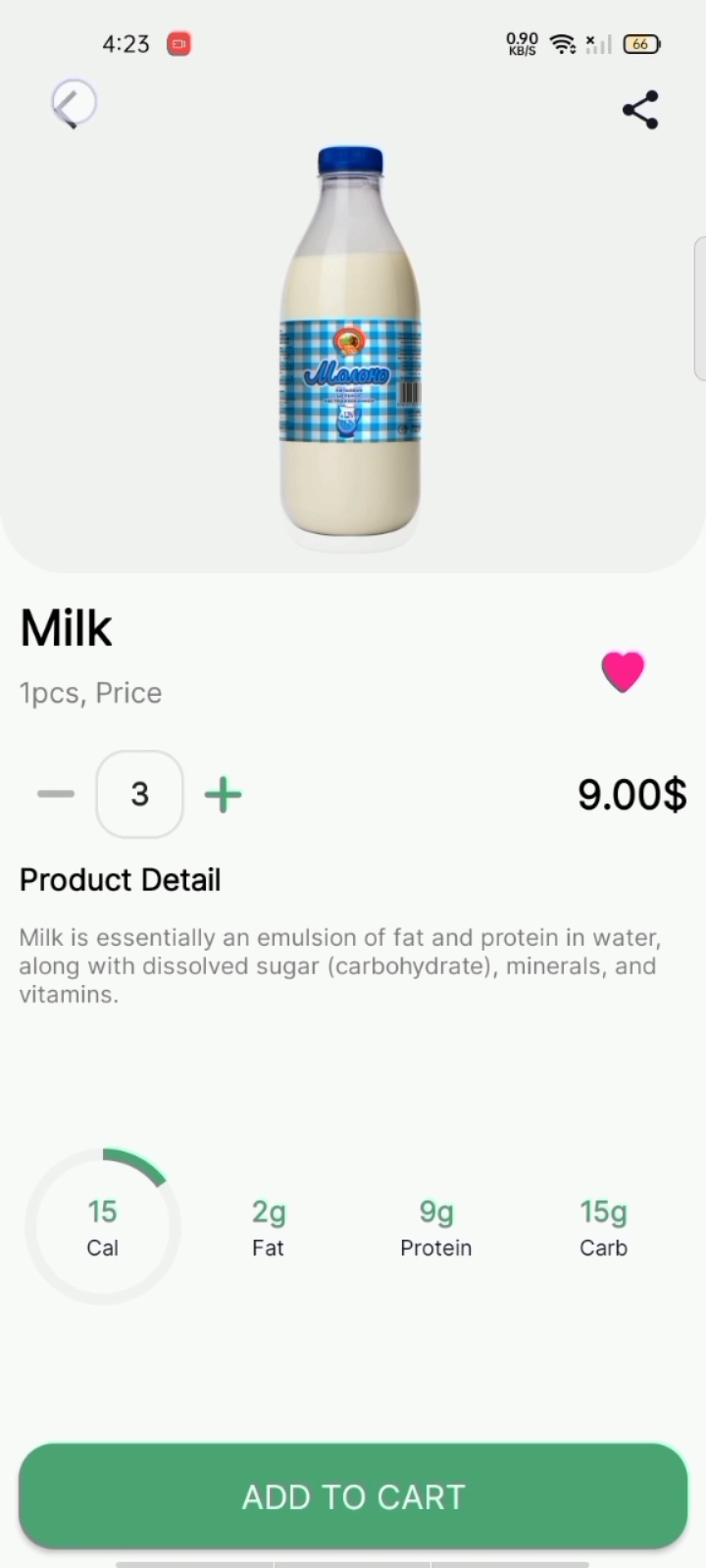
Task: Go back using the back arrow
Action: click(x=73, y=103)
